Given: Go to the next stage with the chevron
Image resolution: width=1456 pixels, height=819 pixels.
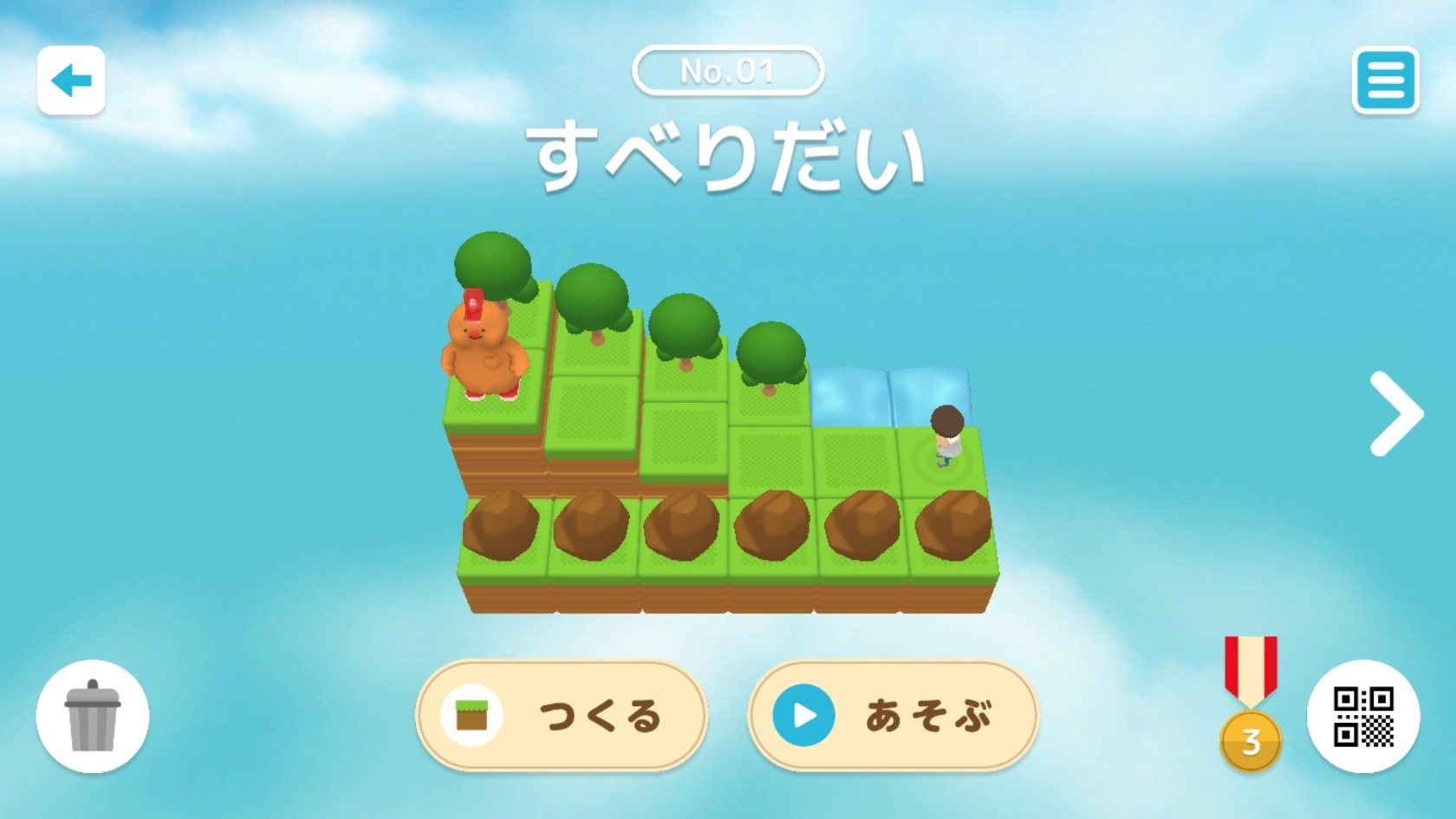Looking at the screenshot, I should coord(1395,413).
